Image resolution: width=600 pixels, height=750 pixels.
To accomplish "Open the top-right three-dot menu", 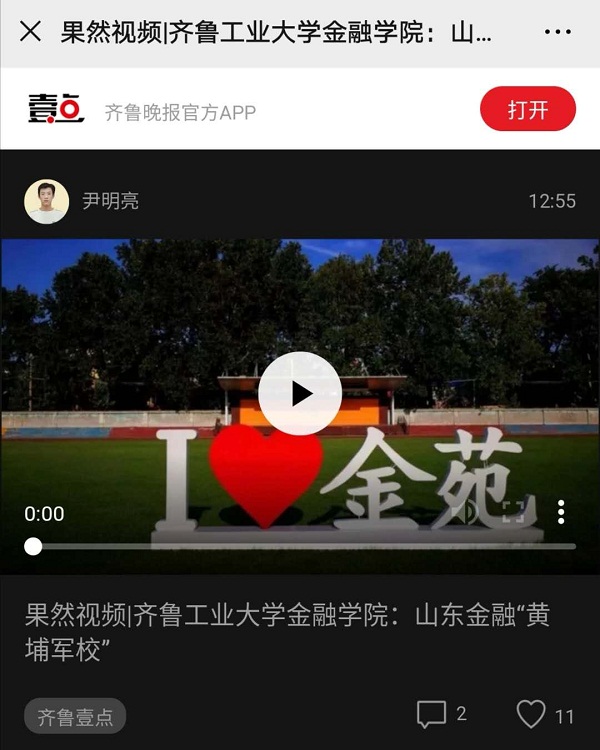I will (557, 32).
